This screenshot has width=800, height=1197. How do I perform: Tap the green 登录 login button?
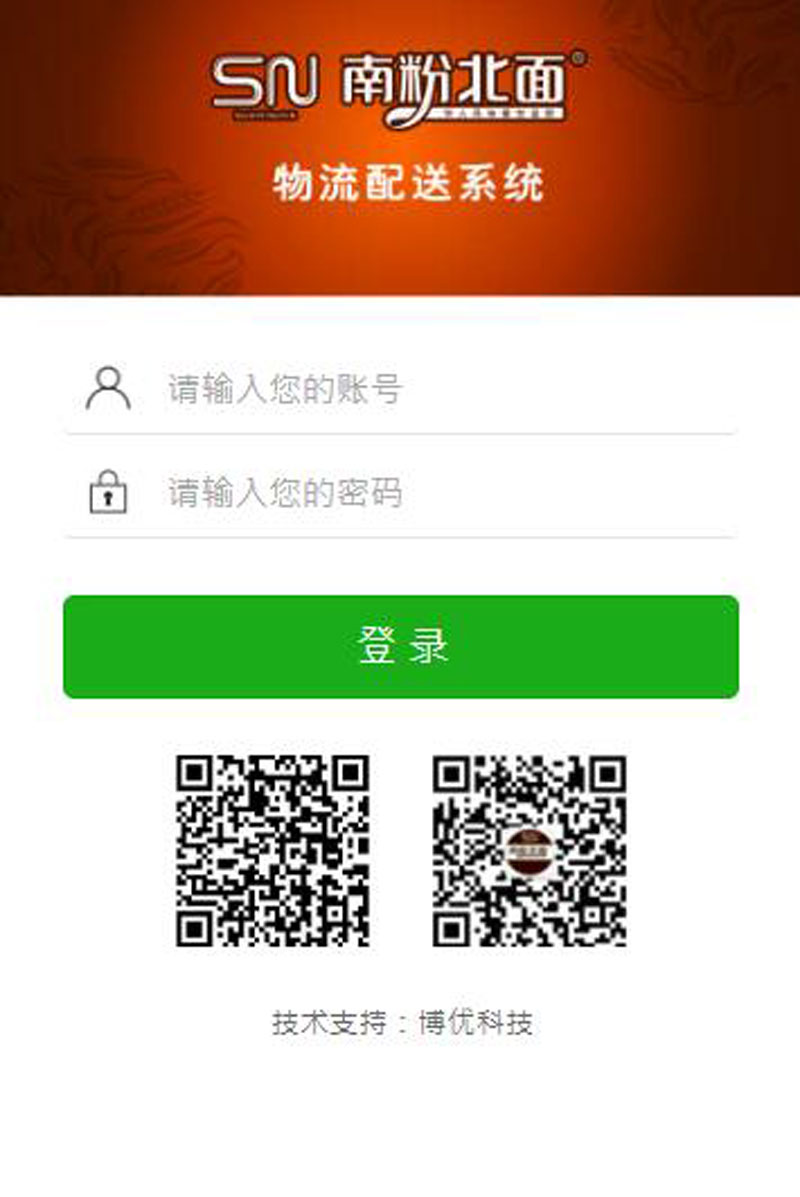pos(400,647)
